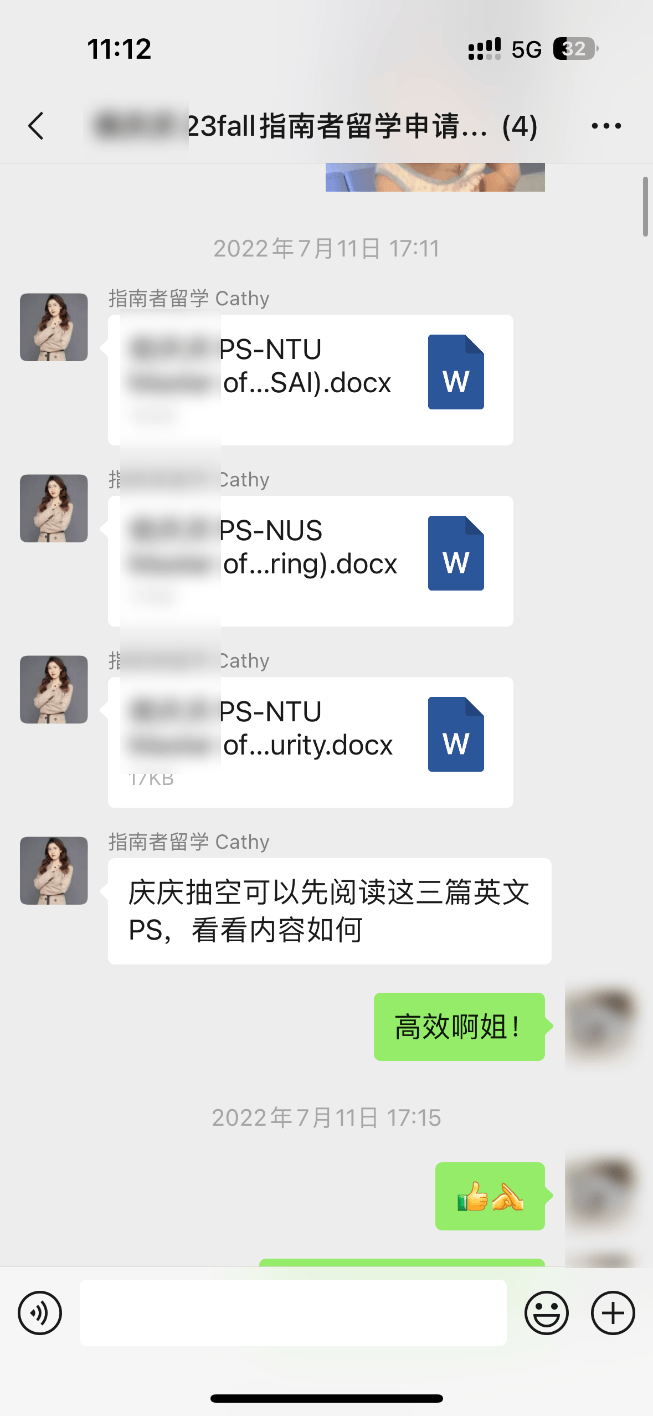Go back to the chat list
653x1416 pixels.
point(36,126)
